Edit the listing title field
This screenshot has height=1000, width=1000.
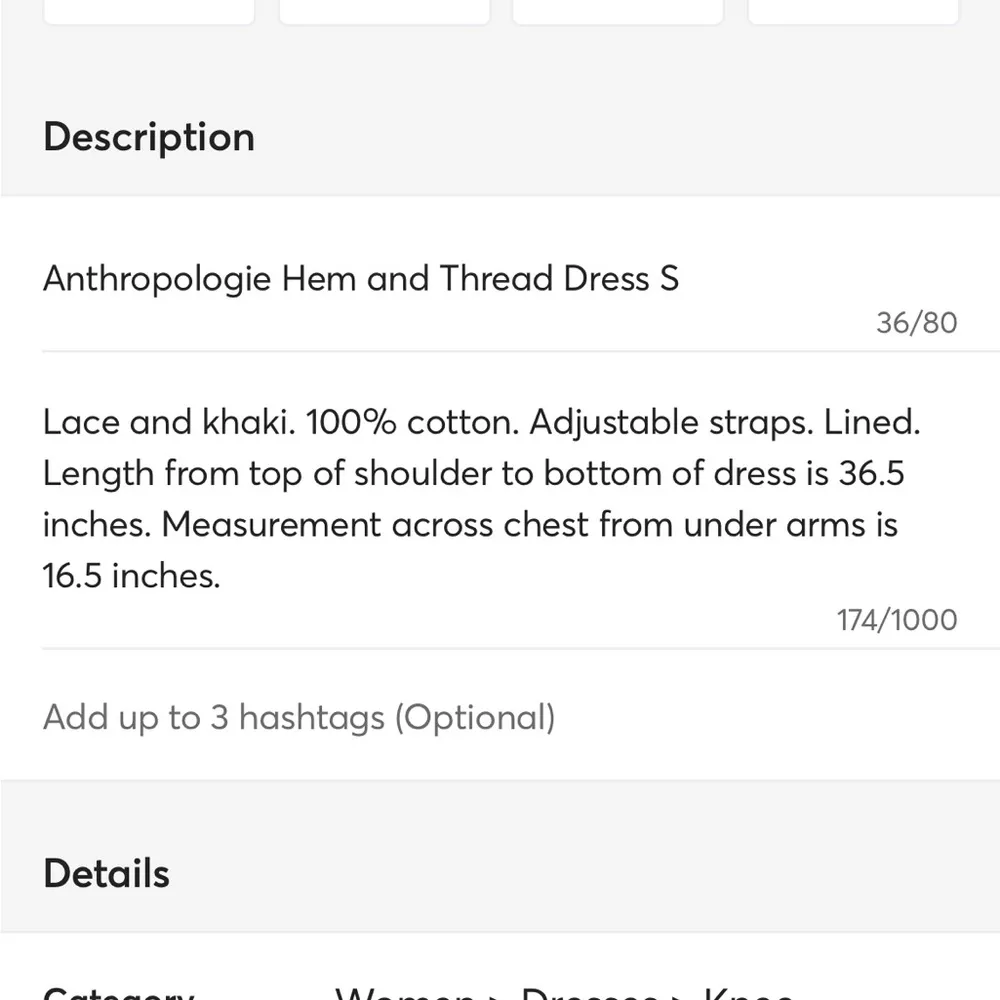pyautogui.click(x=362, y=279)
